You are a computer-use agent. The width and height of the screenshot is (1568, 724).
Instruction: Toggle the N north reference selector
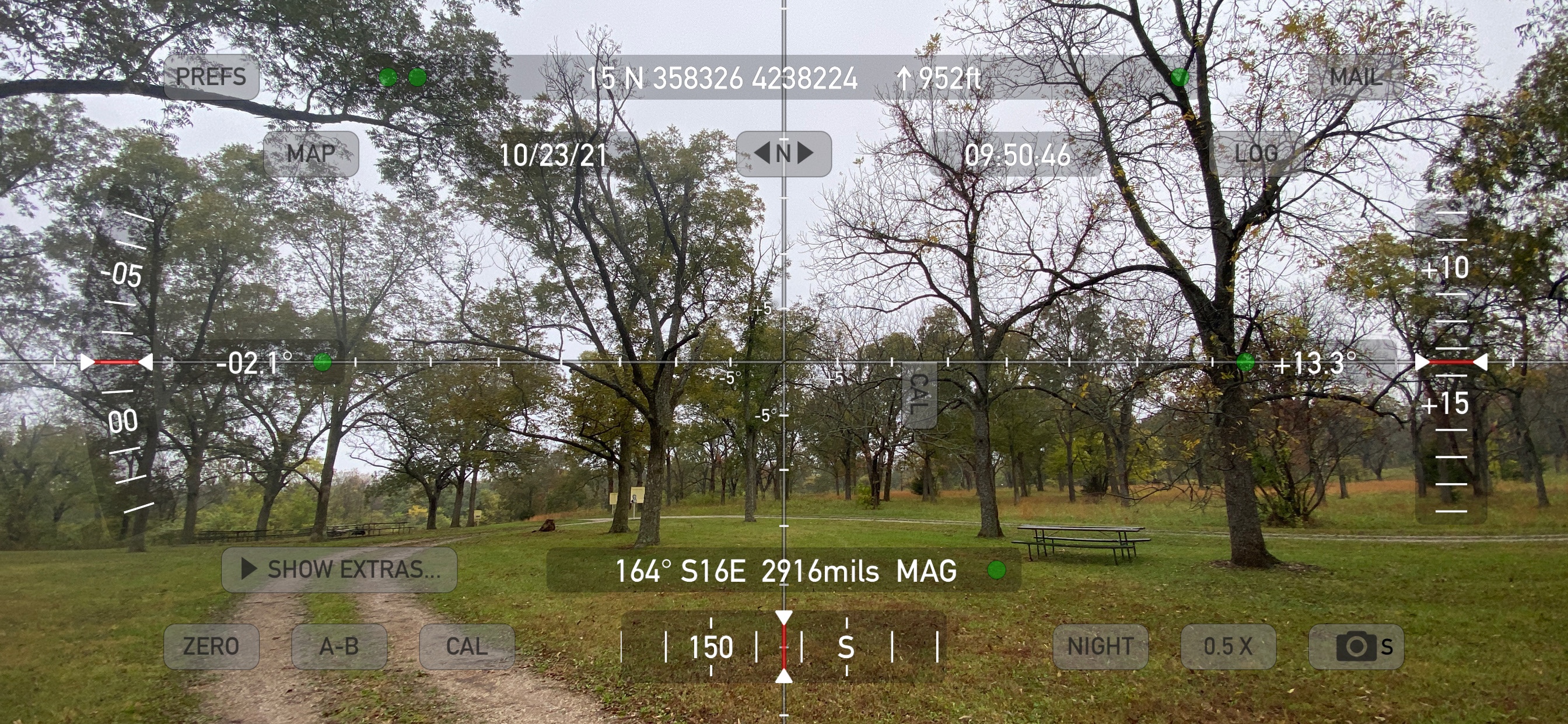click(783, 154)
